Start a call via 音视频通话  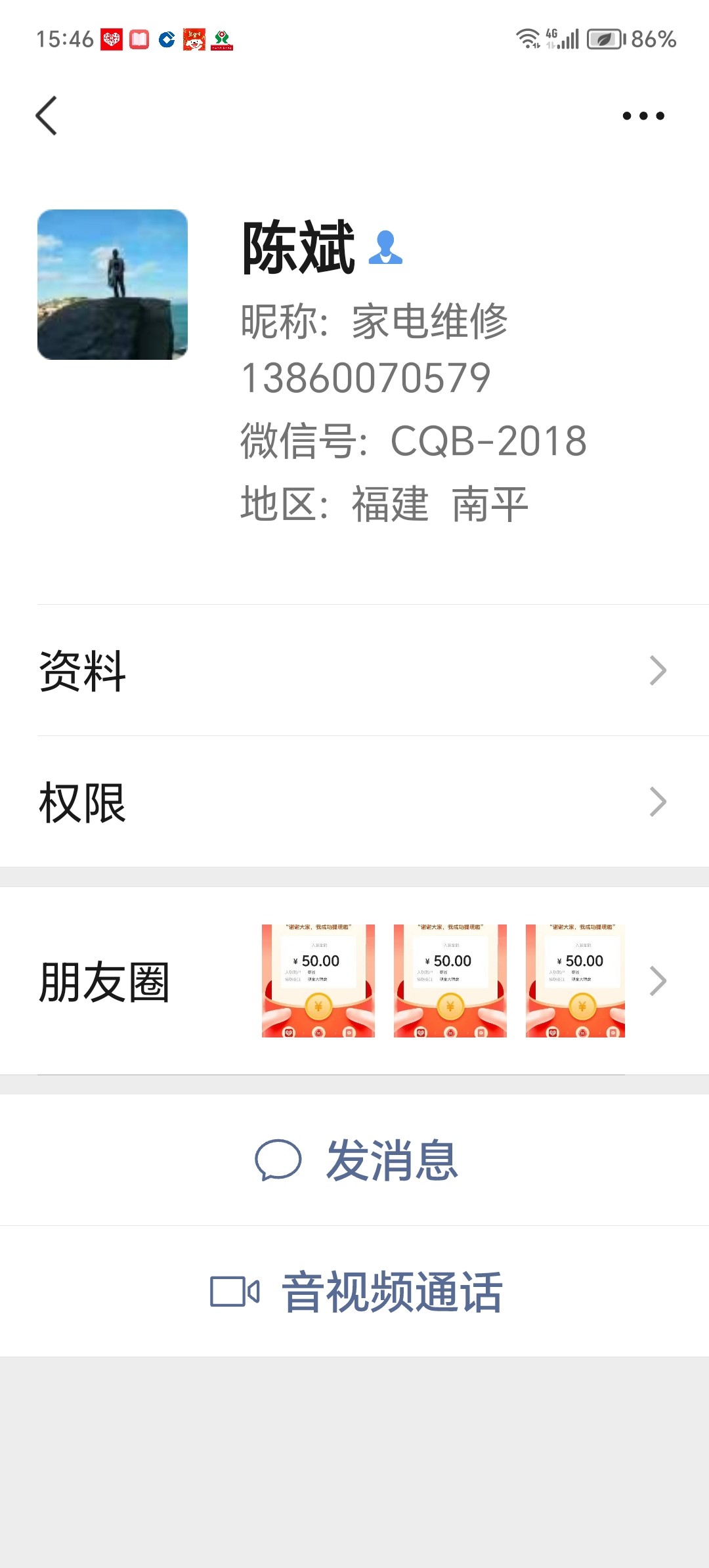click(356, 1292)
